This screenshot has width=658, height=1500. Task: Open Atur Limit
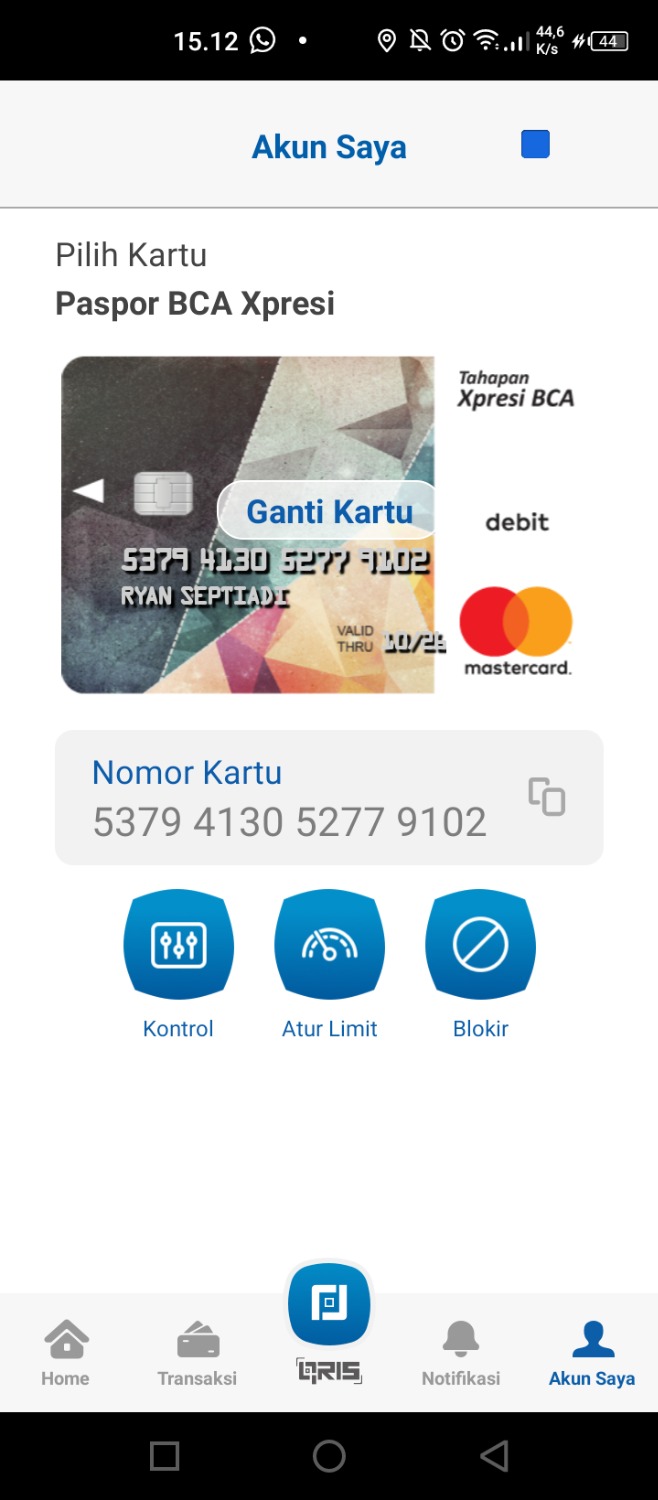pos(329,945)
